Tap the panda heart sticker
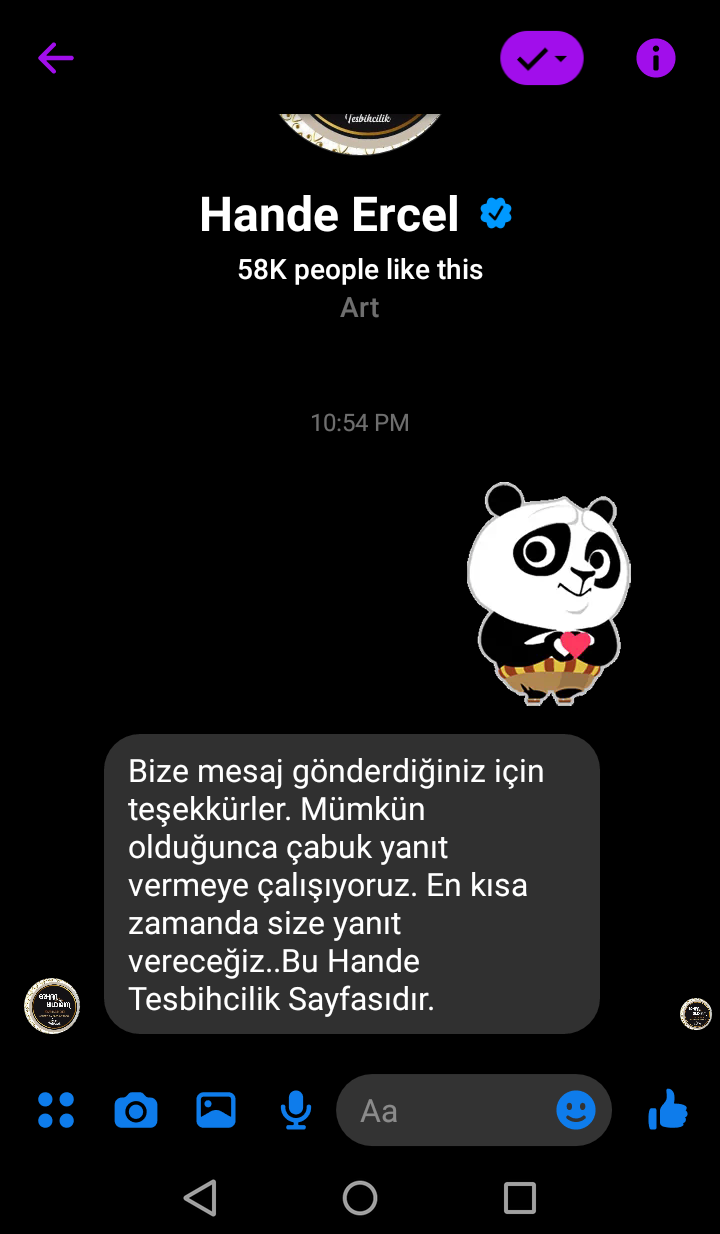 point(548,595)
